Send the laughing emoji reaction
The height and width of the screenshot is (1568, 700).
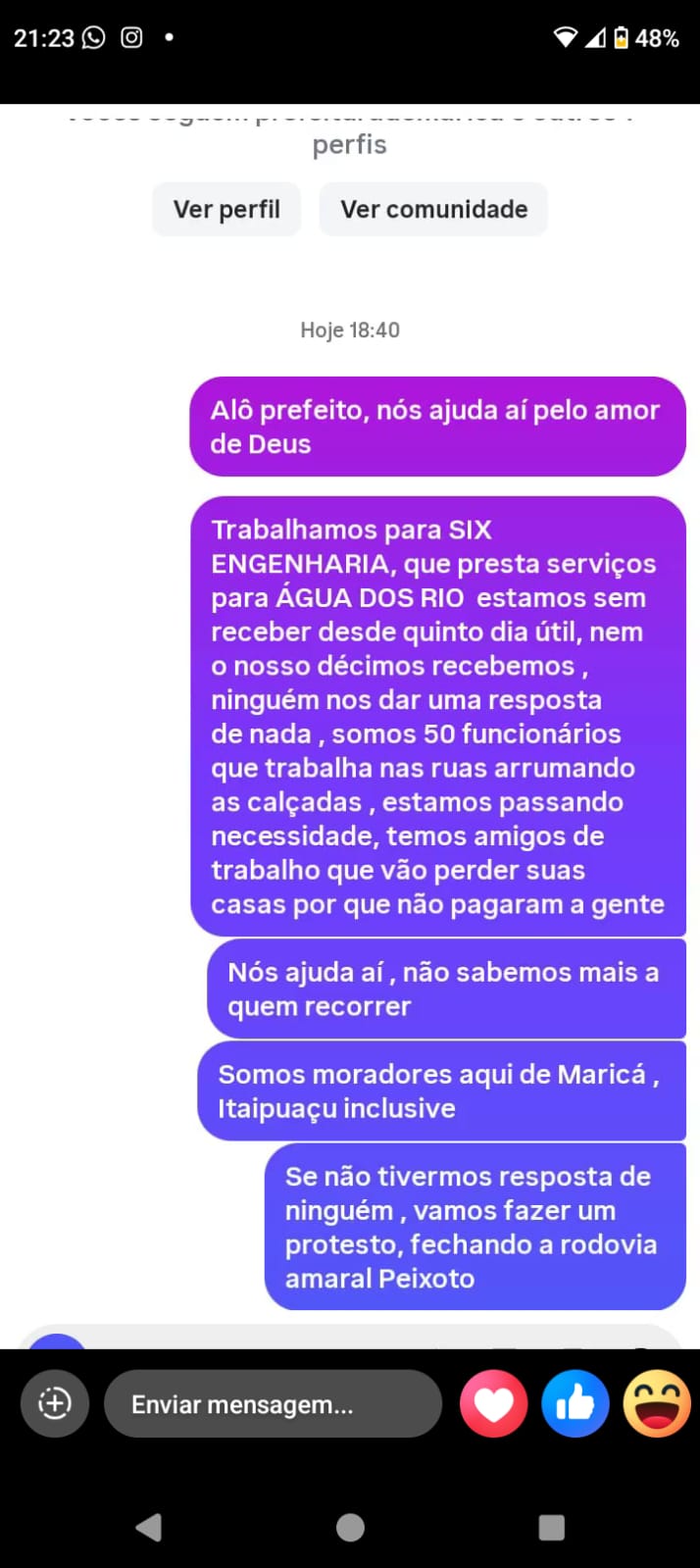tap(657, 1404)
